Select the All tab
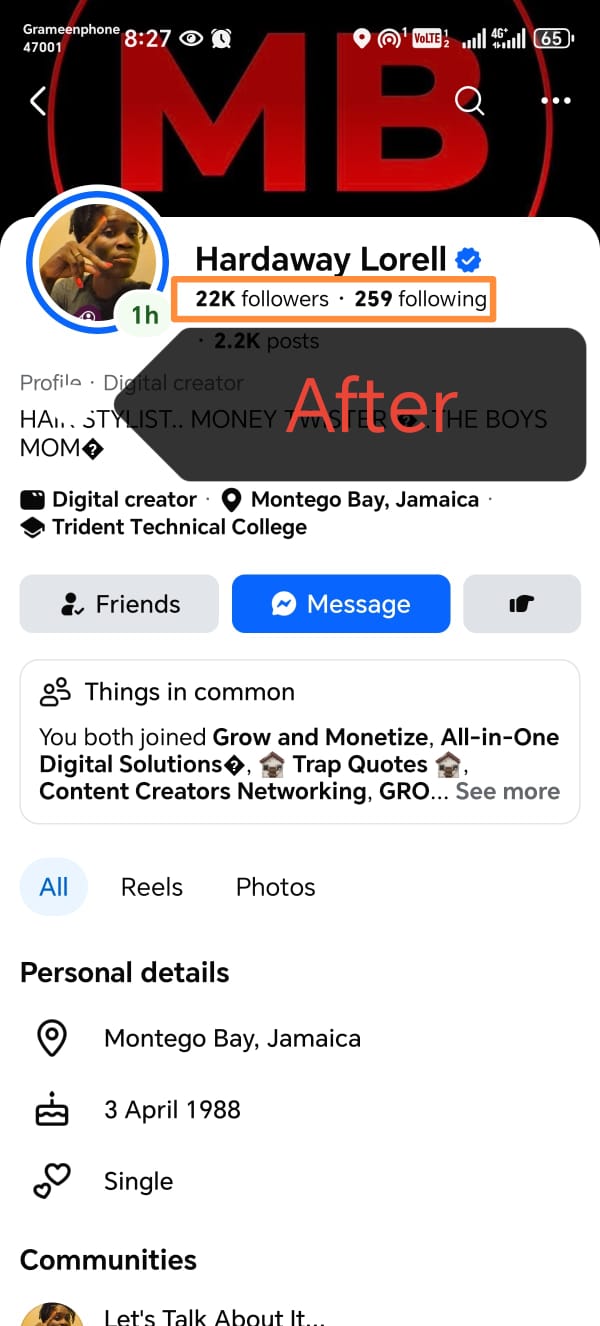The image size is (600, 1326). (54, 887)
